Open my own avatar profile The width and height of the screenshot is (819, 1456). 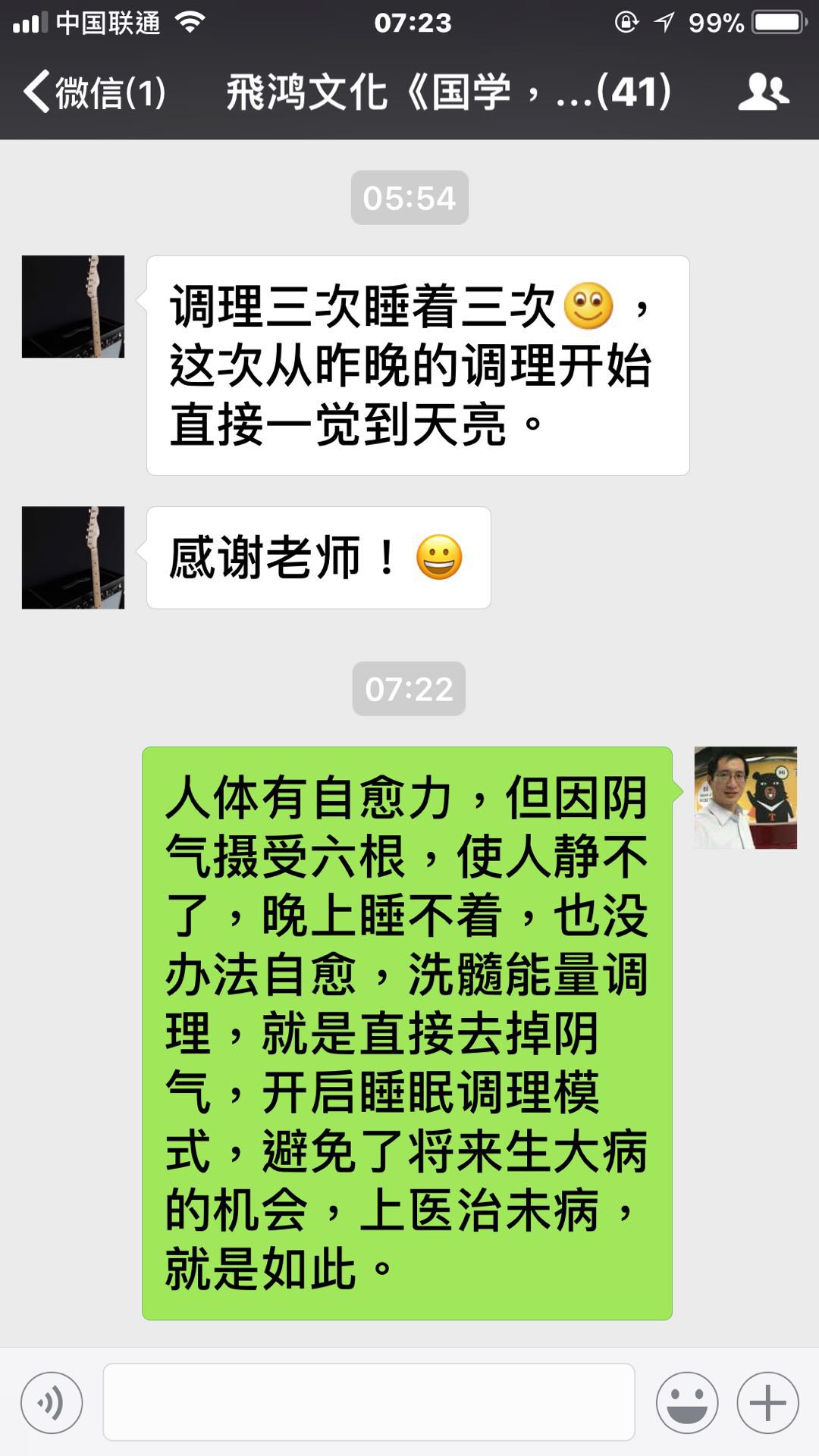tap(745, 797)
